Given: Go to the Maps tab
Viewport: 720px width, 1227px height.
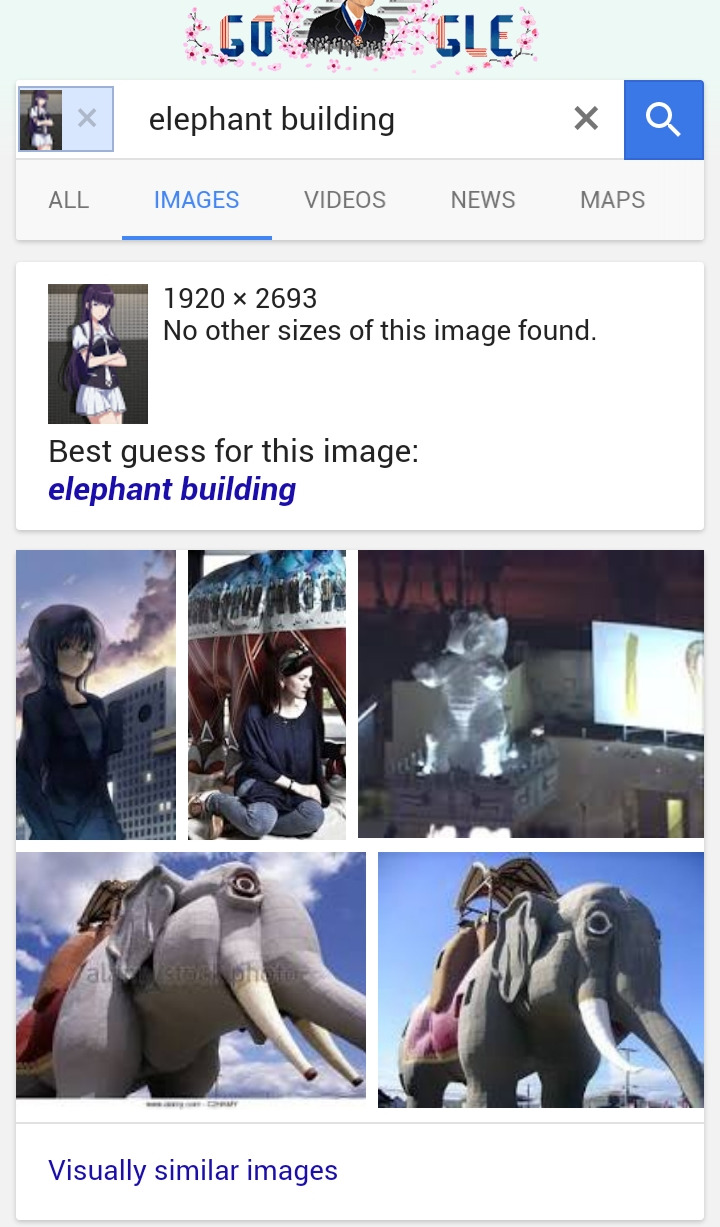Looking at the screenshot, I should 612,200.
